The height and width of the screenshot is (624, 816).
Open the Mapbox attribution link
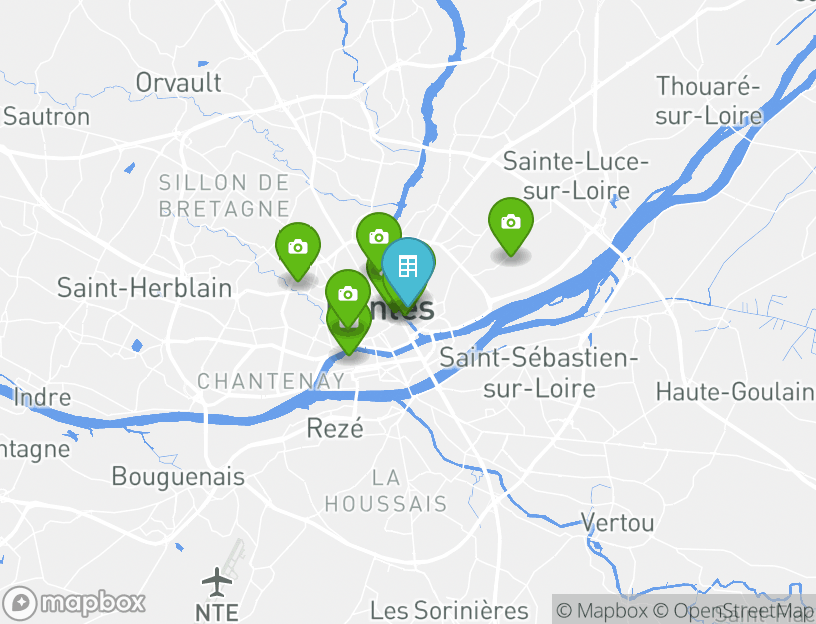pos(602,609)
